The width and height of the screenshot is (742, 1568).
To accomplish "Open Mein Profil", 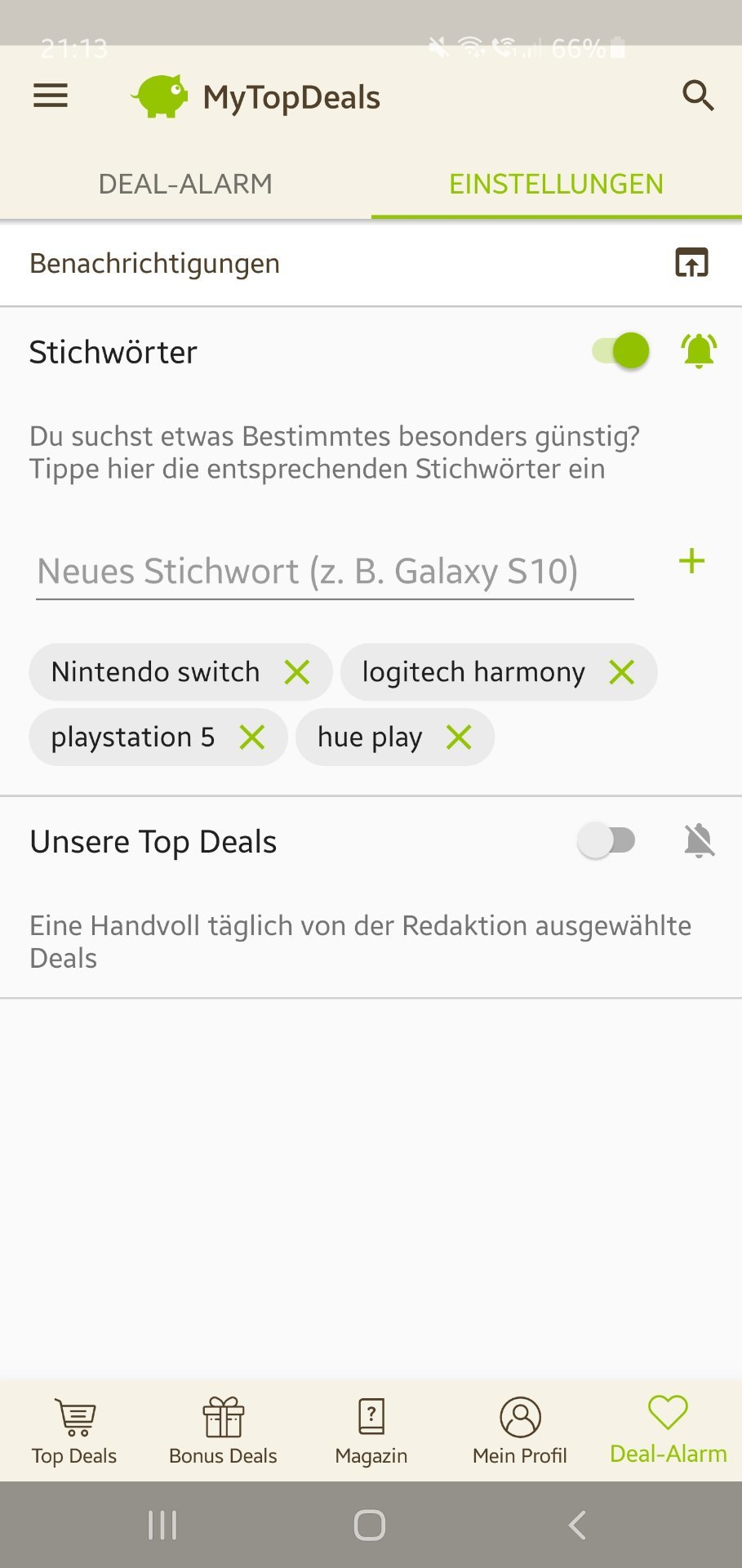I will [x=520, y=1431].
